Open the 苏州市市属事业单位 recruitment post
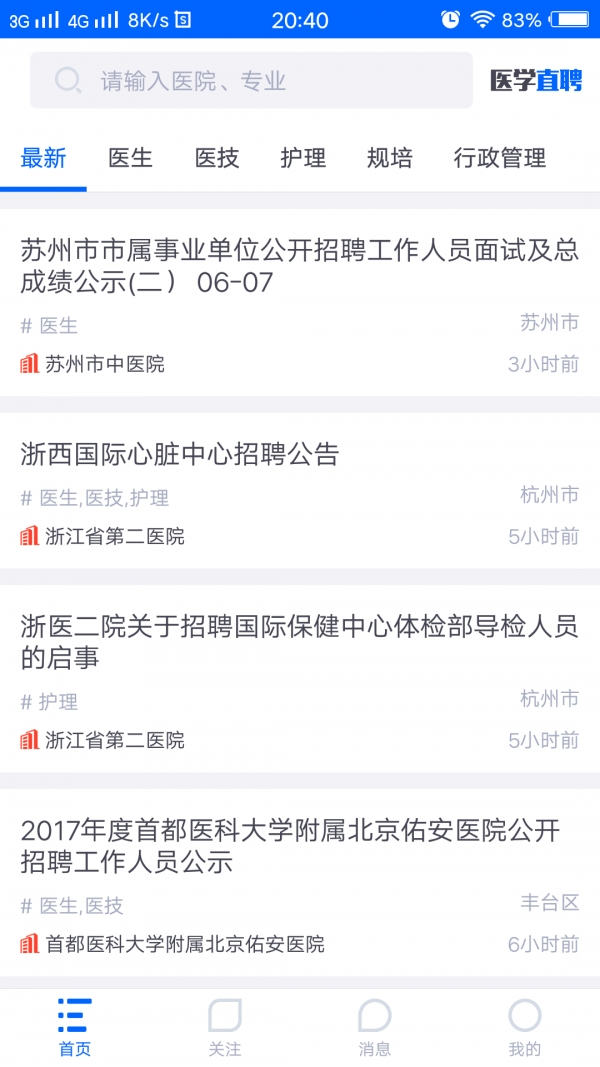This screenshot has height=1067, width=600. coord(300,266)
